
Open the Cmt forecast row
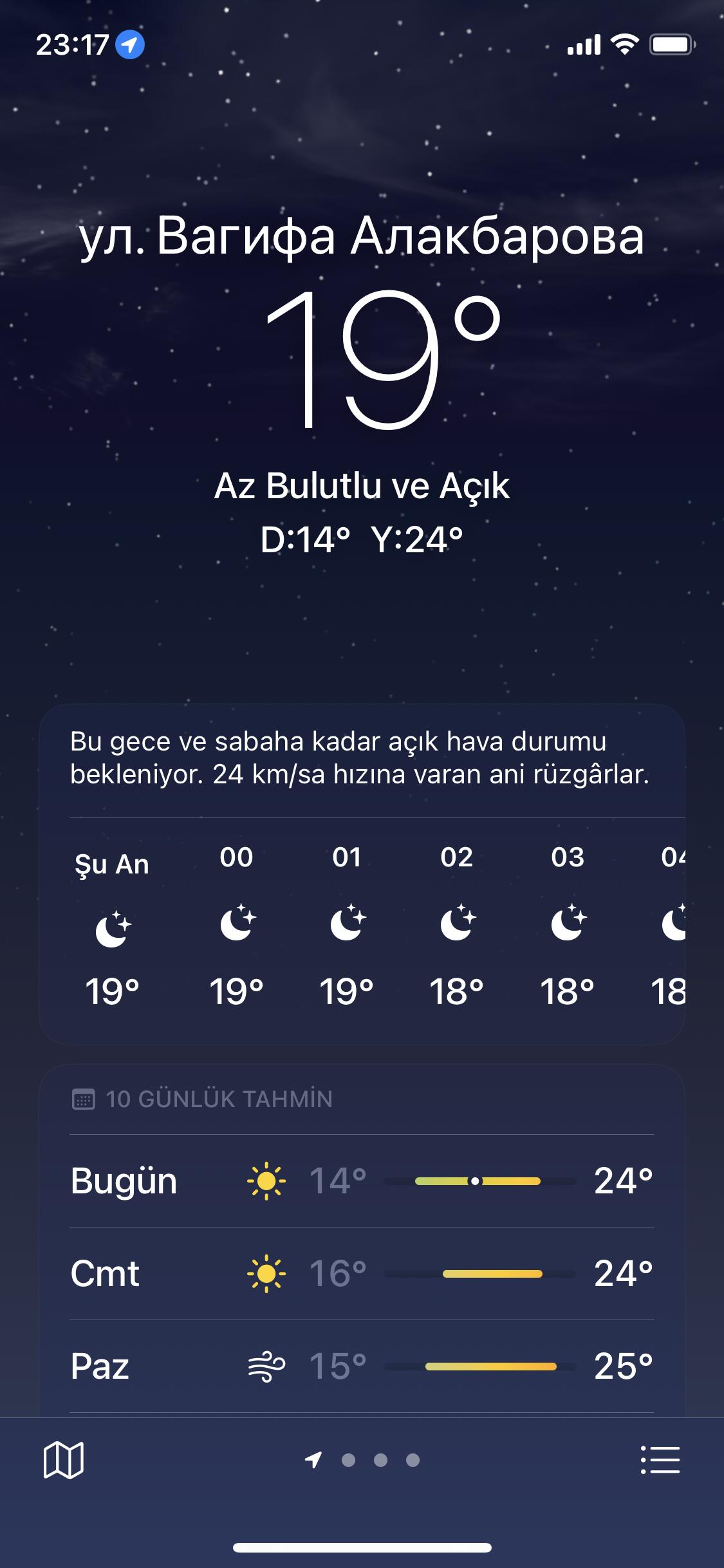tap(362, 1274)
